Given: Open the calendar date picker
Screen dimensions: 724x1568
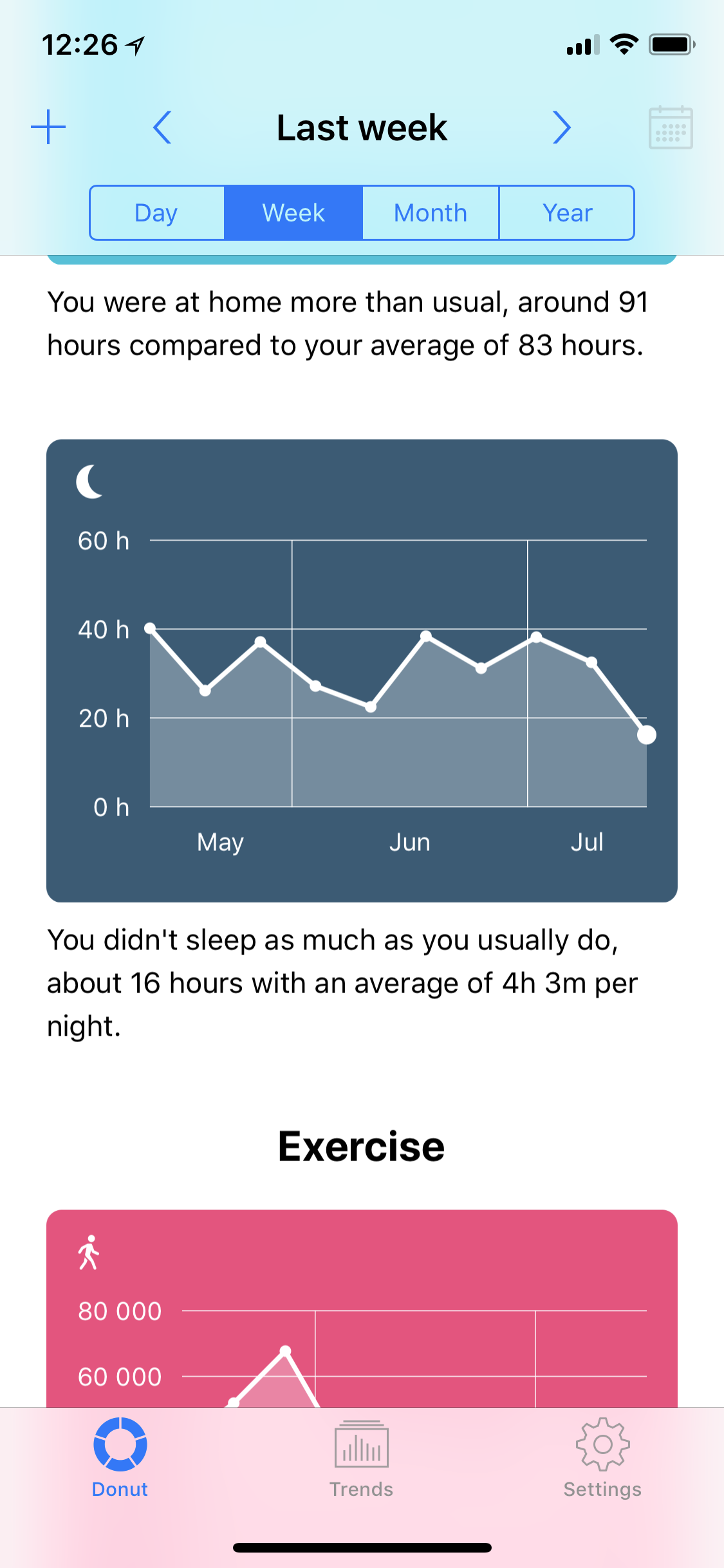Looking at the screenshot, I should [x=671, y=127].
